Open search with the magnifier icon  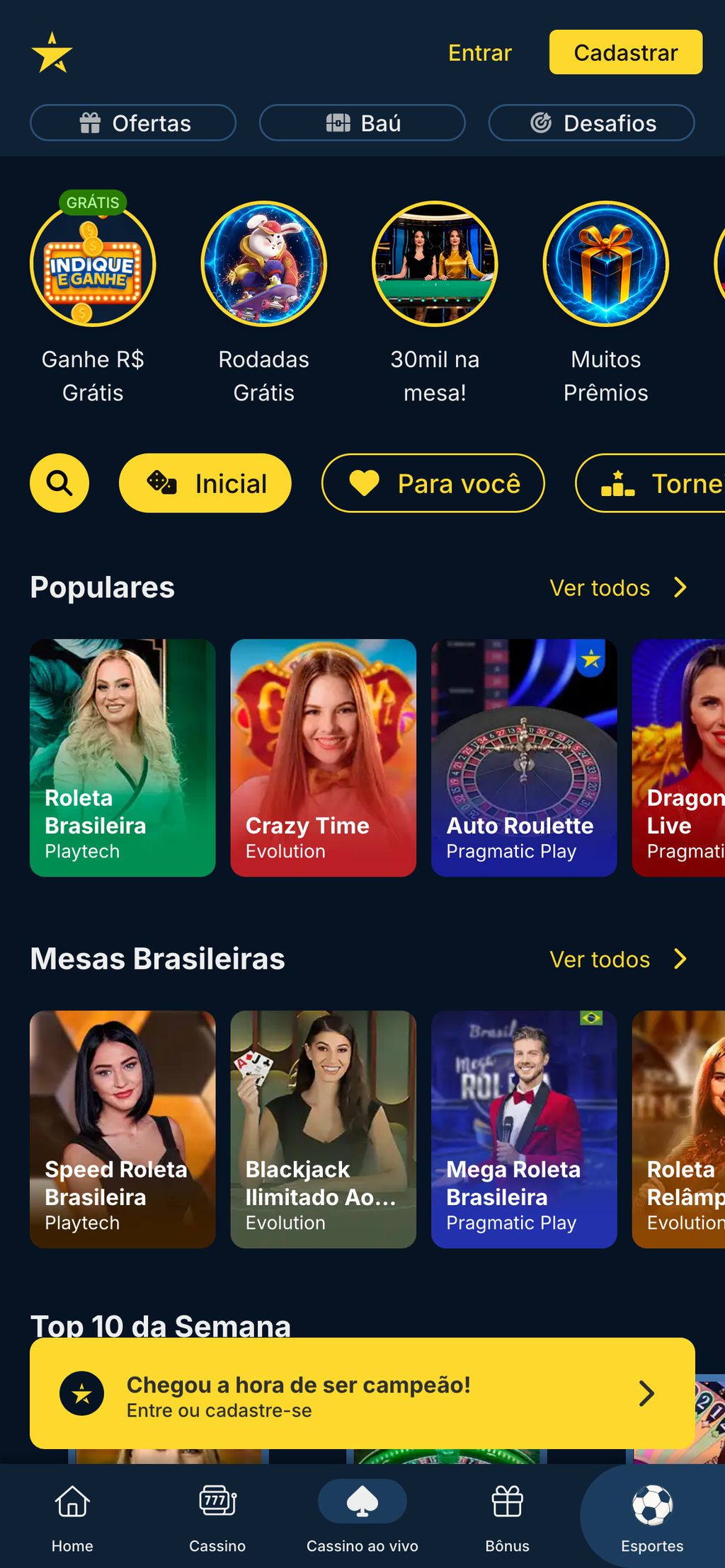click(59, 483)
